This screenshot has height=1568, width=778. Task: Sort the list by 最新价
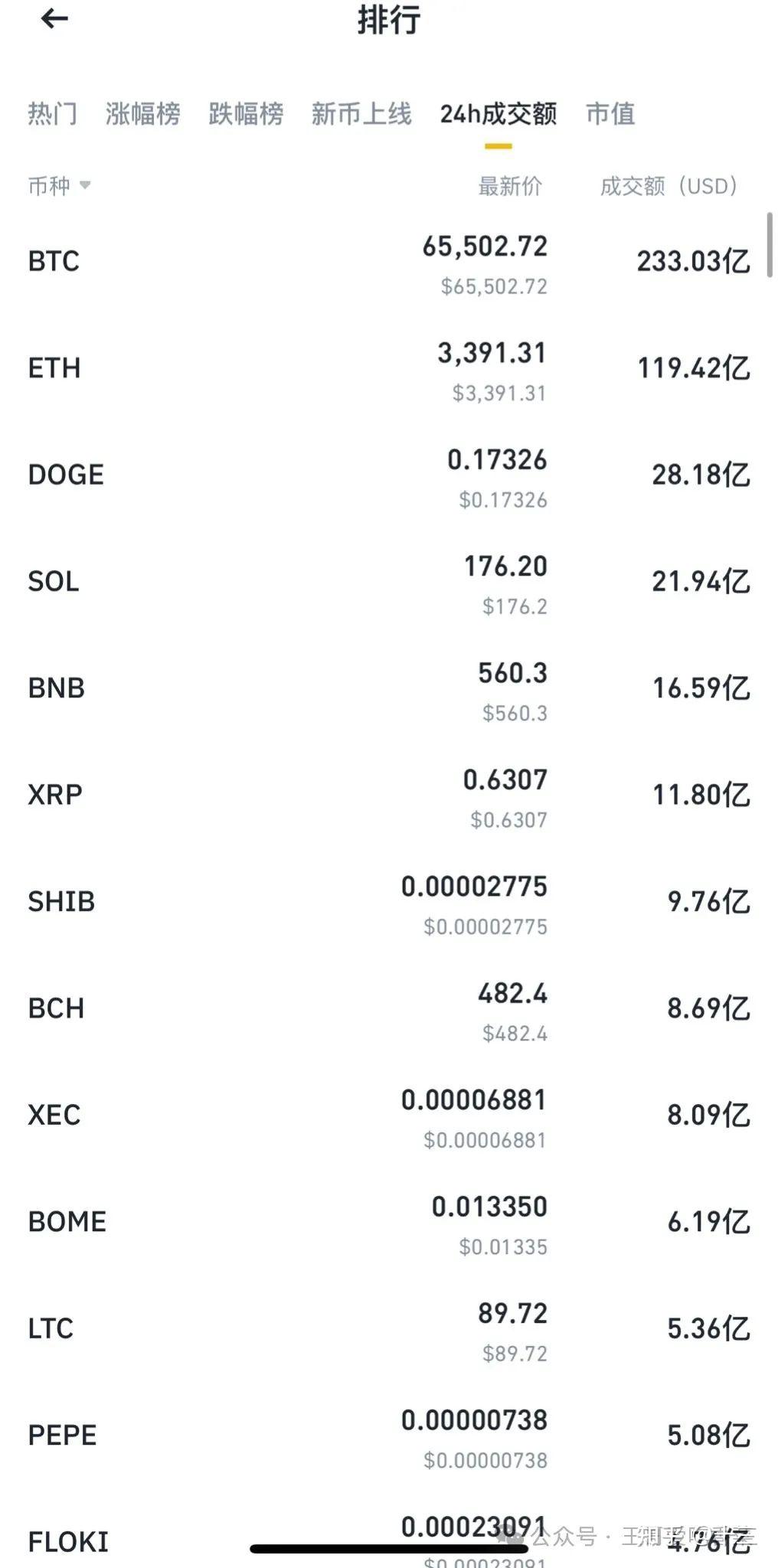point(510,186)
